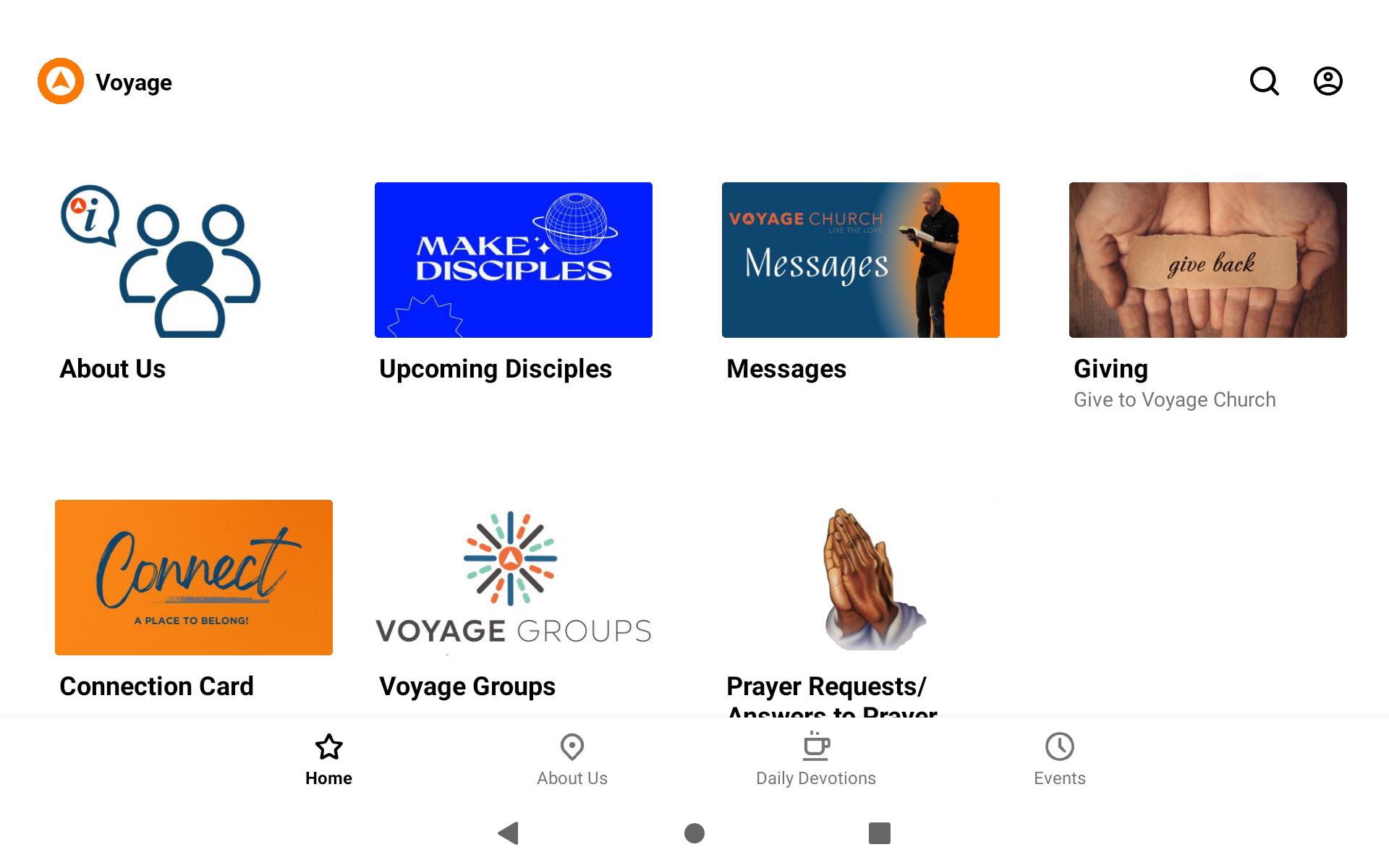Switch to the Daily Devotions tab

(x=815, y=759)
